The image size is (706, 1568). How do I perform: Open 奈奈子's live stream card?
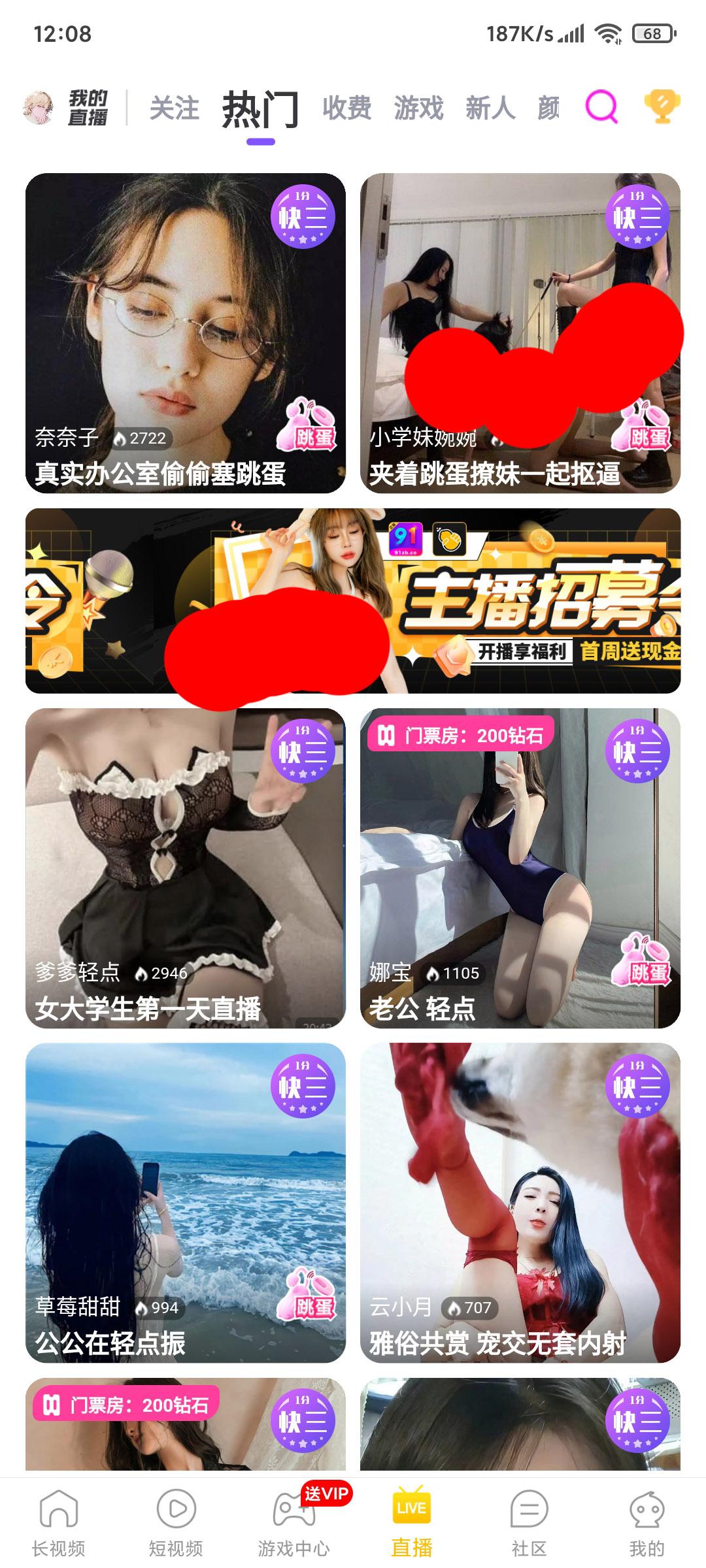coord(185,333)
